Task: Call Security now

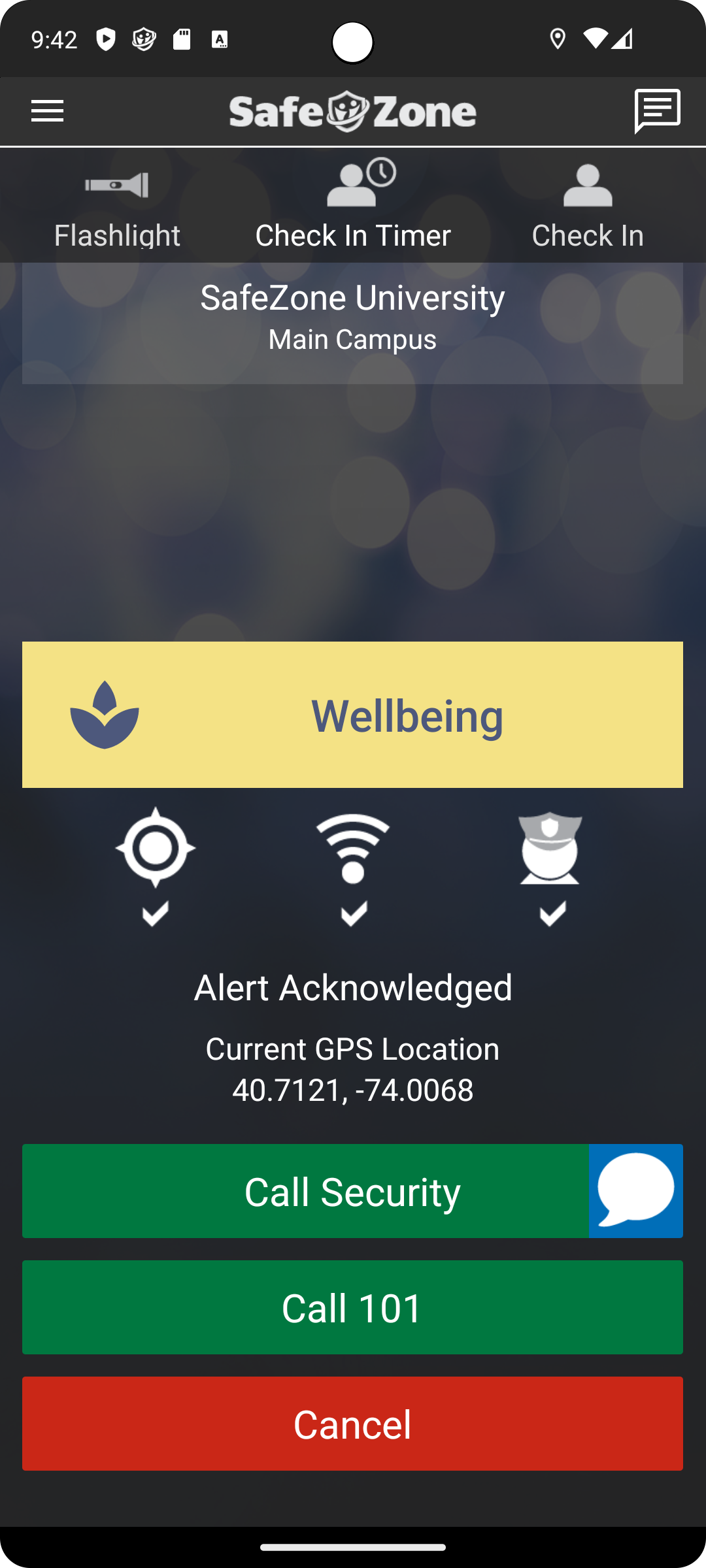Action: [x=305, y=1191]
